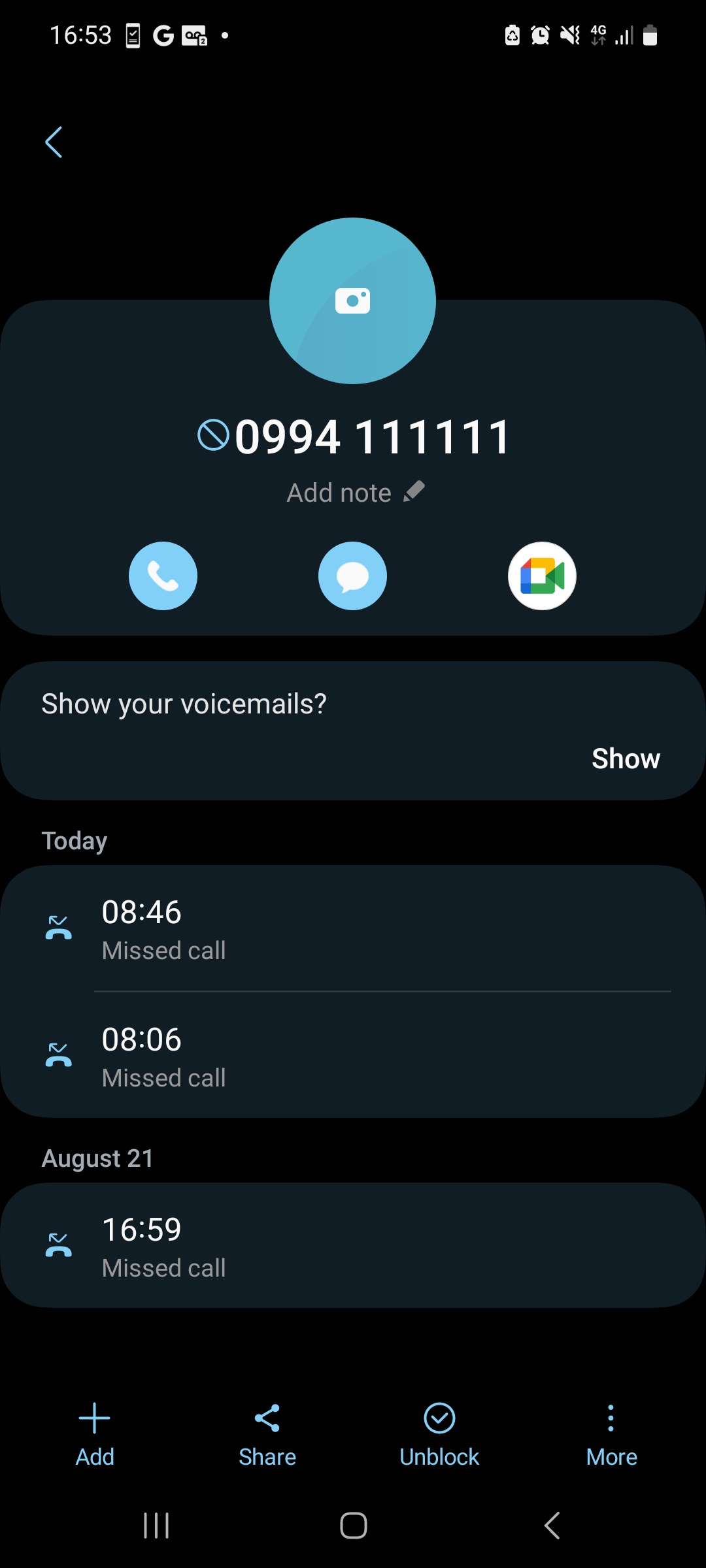Viewport: 706px width, 1568px height.
Task: Open the 16:59 missed call from August 21
Action: click(x=353, y=1246)
